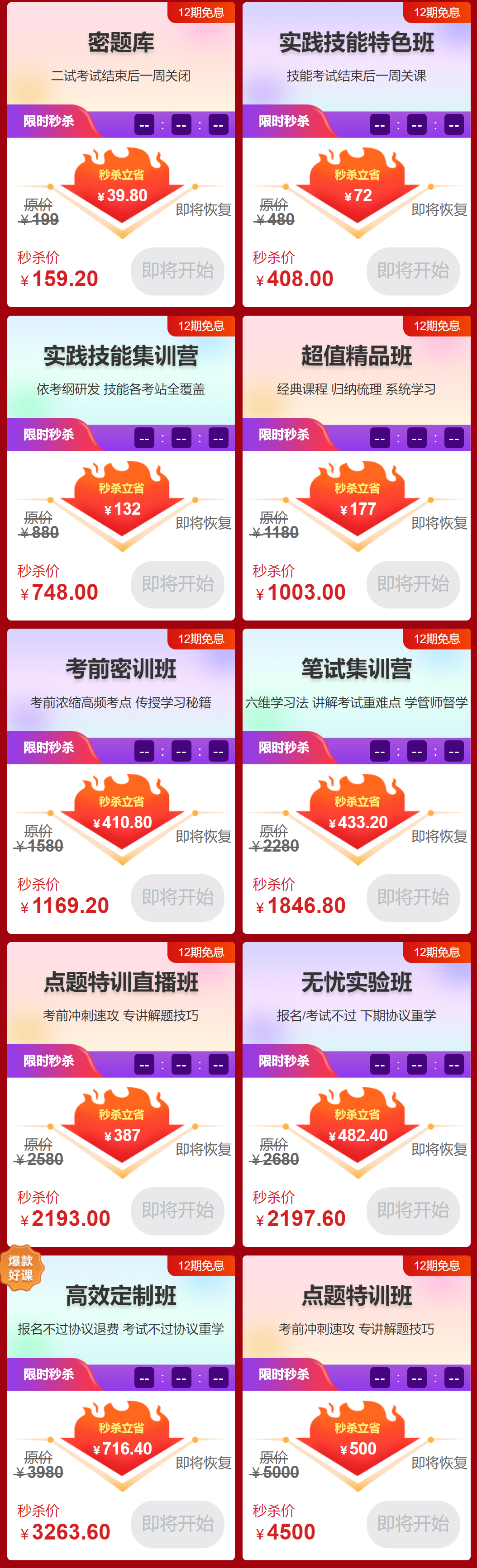The height and width of the screenshot is (1568, 477).
Task: View the 超值精品班 course card
Action: tap(356, 368)
